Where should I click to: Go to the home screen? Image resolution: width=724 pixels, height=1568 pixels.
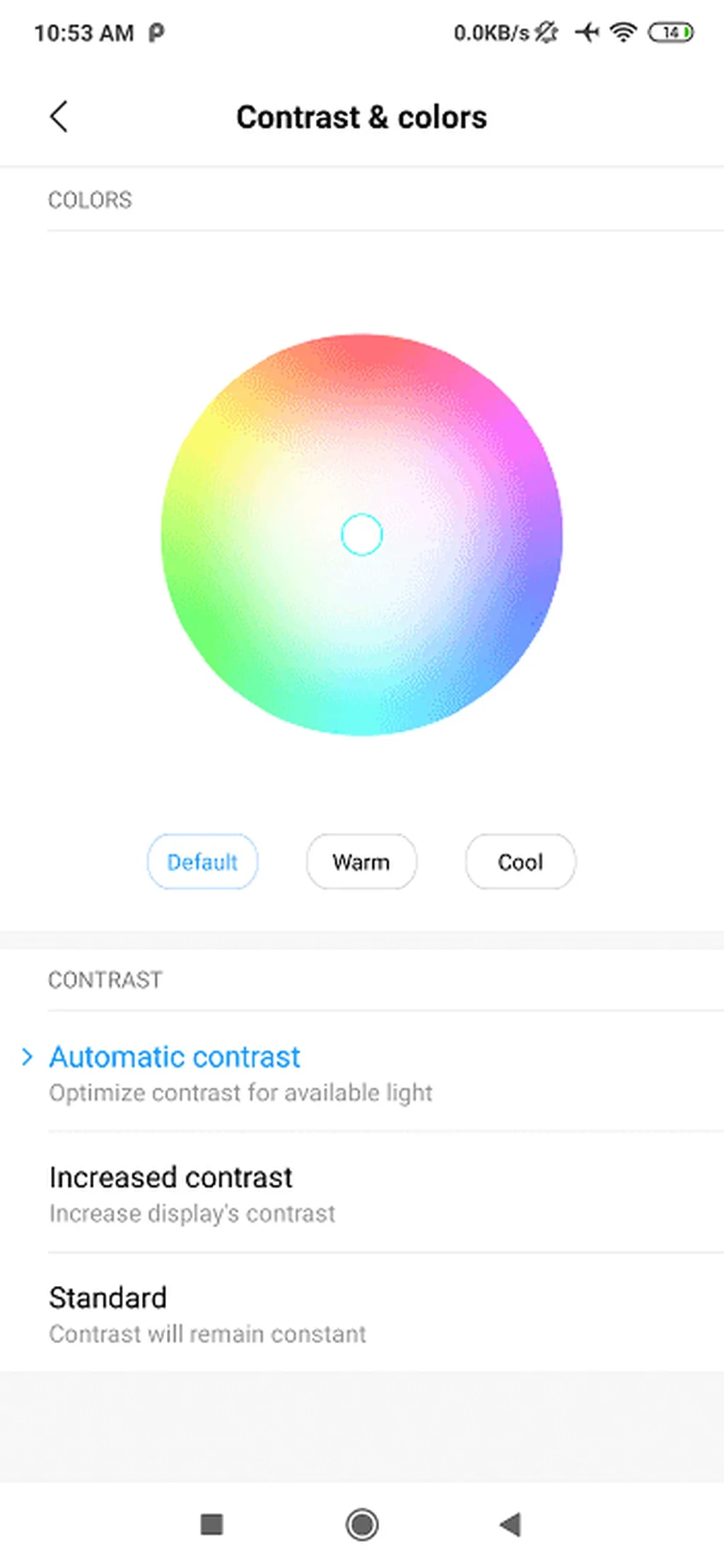pos(362,1524)
